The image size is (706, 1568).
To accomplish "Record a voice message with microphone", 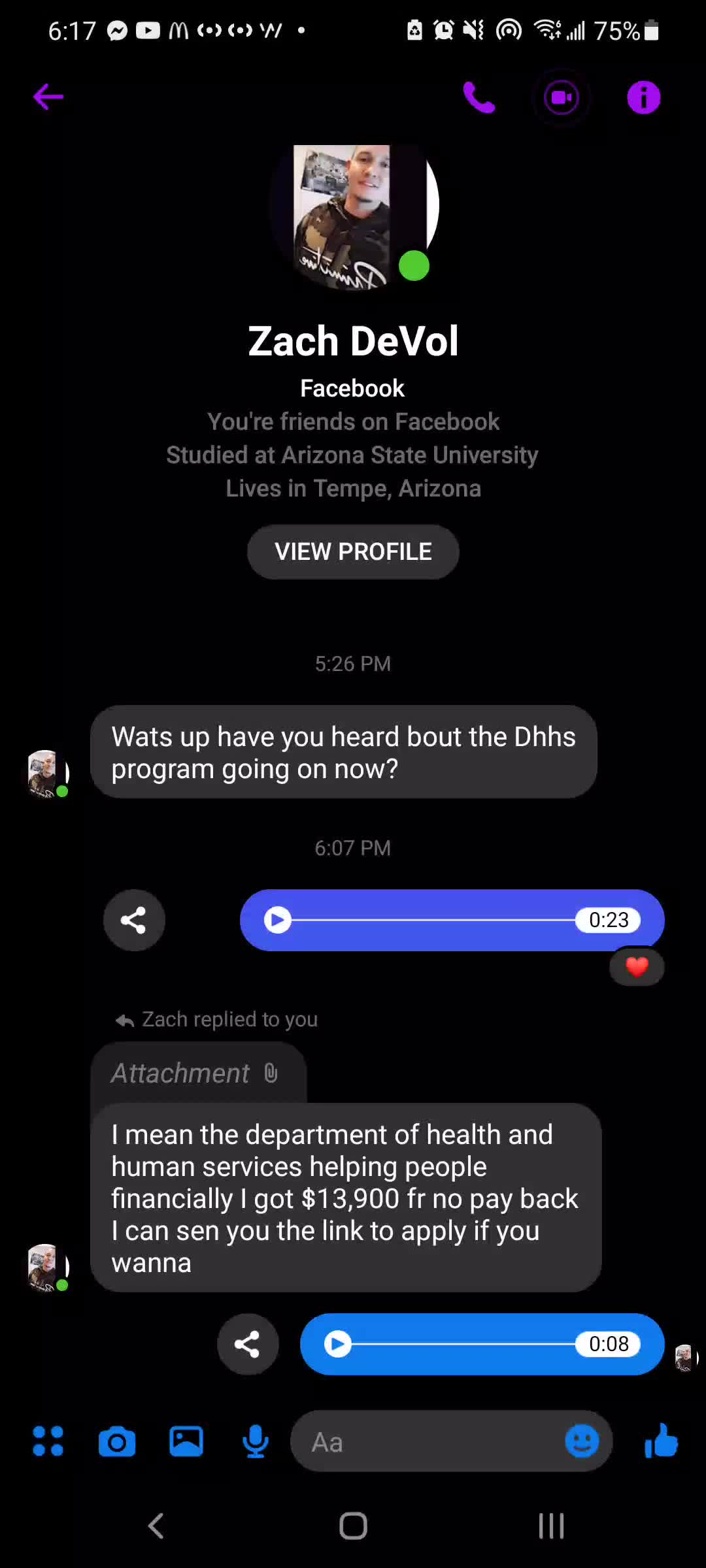I will coord(255,1441).
